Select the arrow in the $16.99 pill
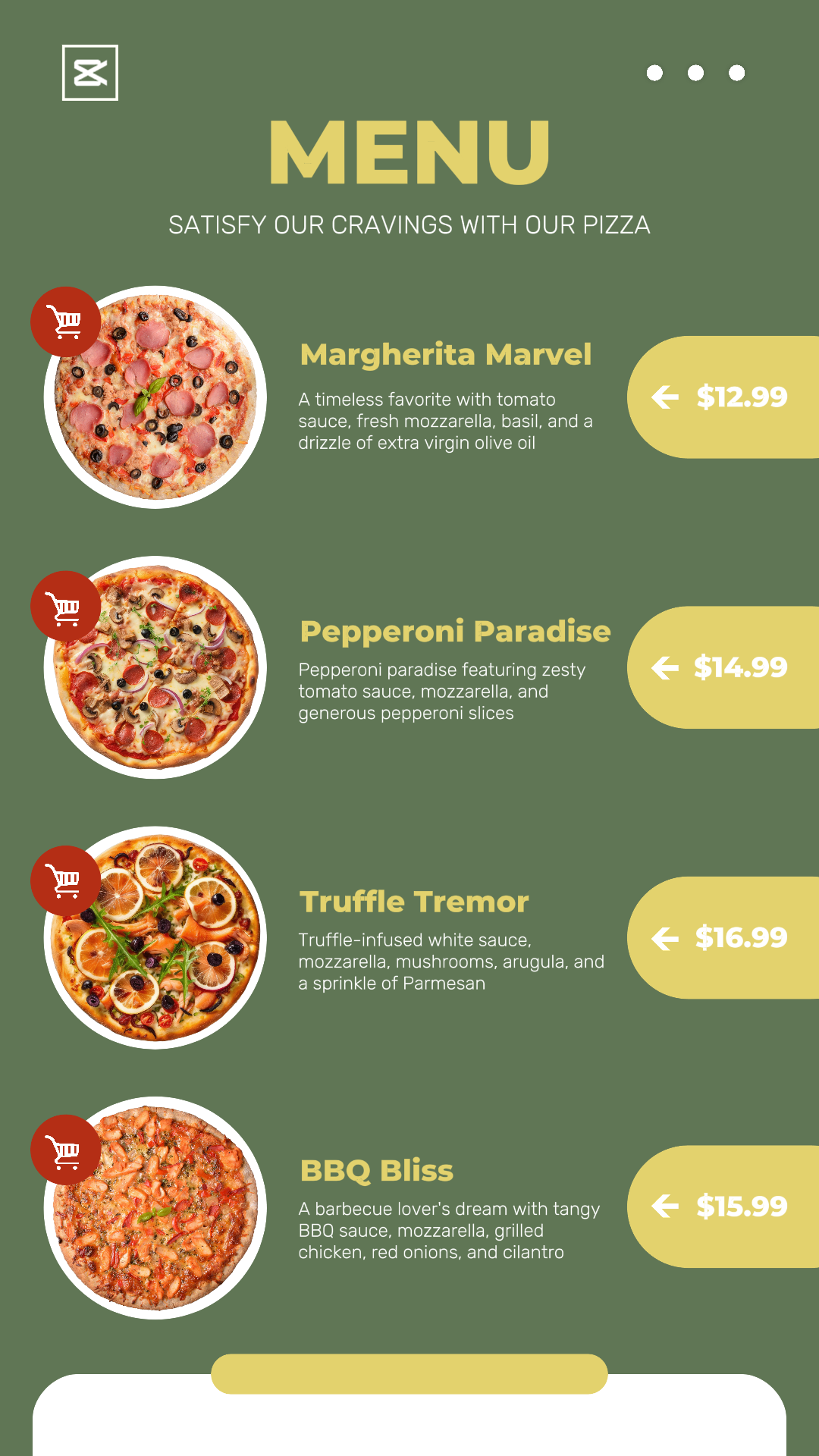The height and width of the screenshot is (1456, 819). [x=665, y=937]
